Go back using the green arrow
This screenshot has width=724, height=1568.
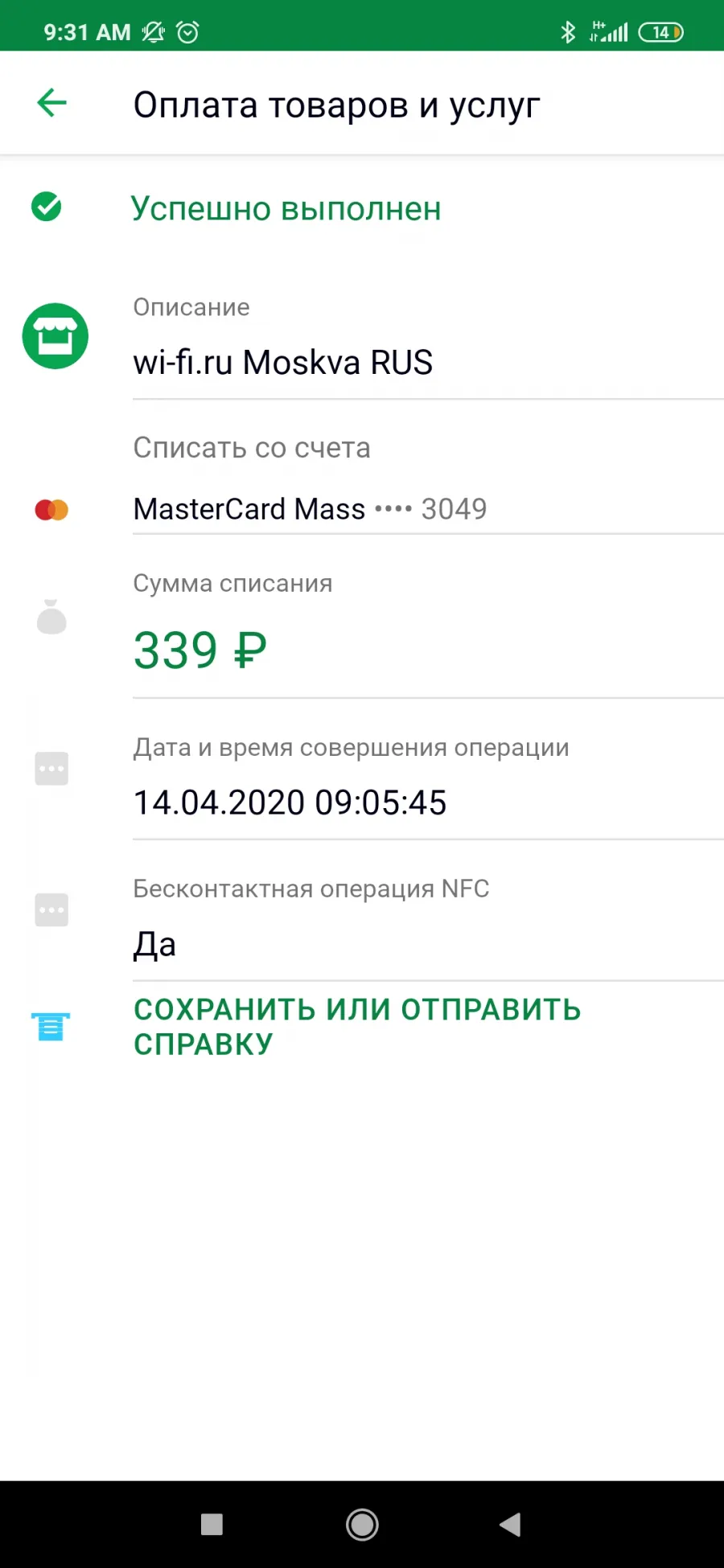(51, 103)
